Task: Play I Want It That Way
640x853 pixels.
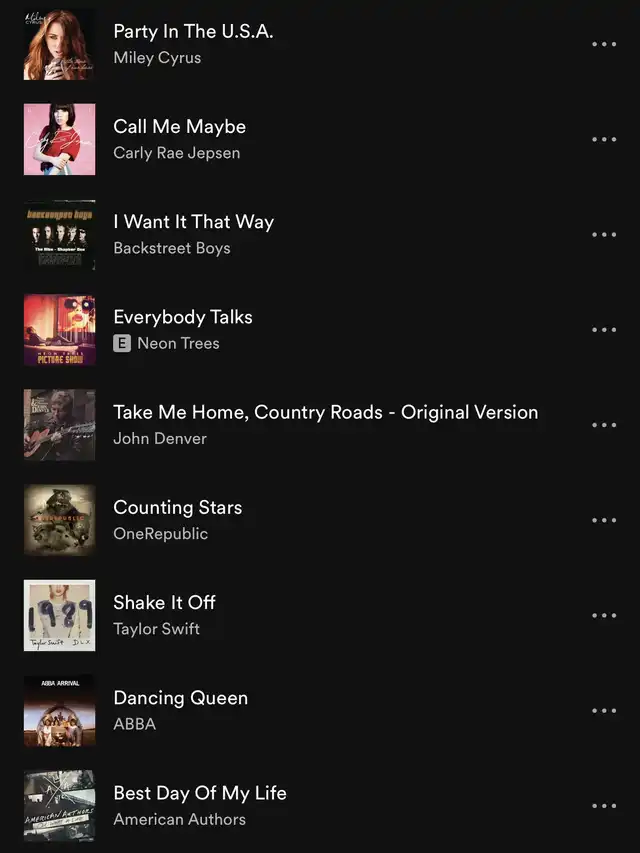Action: pyautogui.click(x=193, y=222)
